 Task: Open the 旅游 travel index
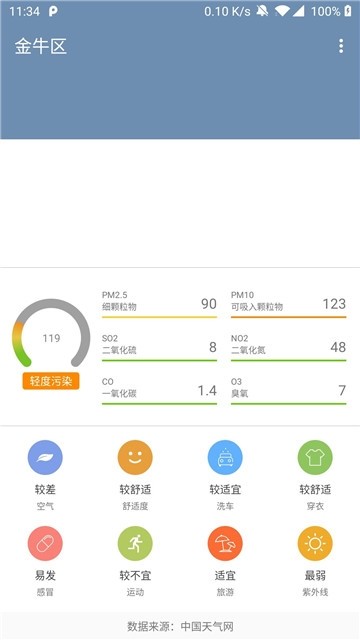tap(225, 562)
